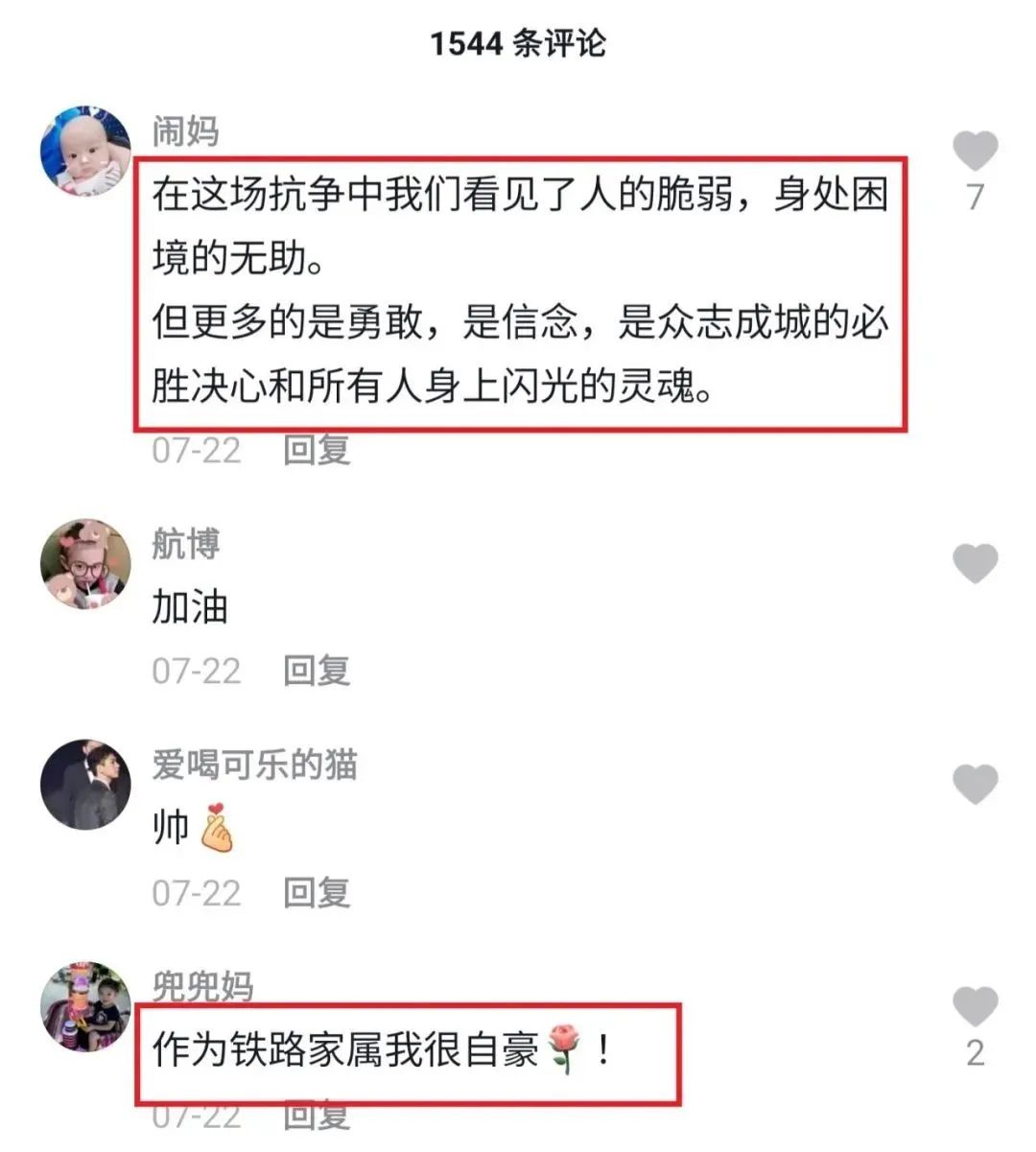Like the comment by 爱喝可乐的猫

tap(975, 785)
